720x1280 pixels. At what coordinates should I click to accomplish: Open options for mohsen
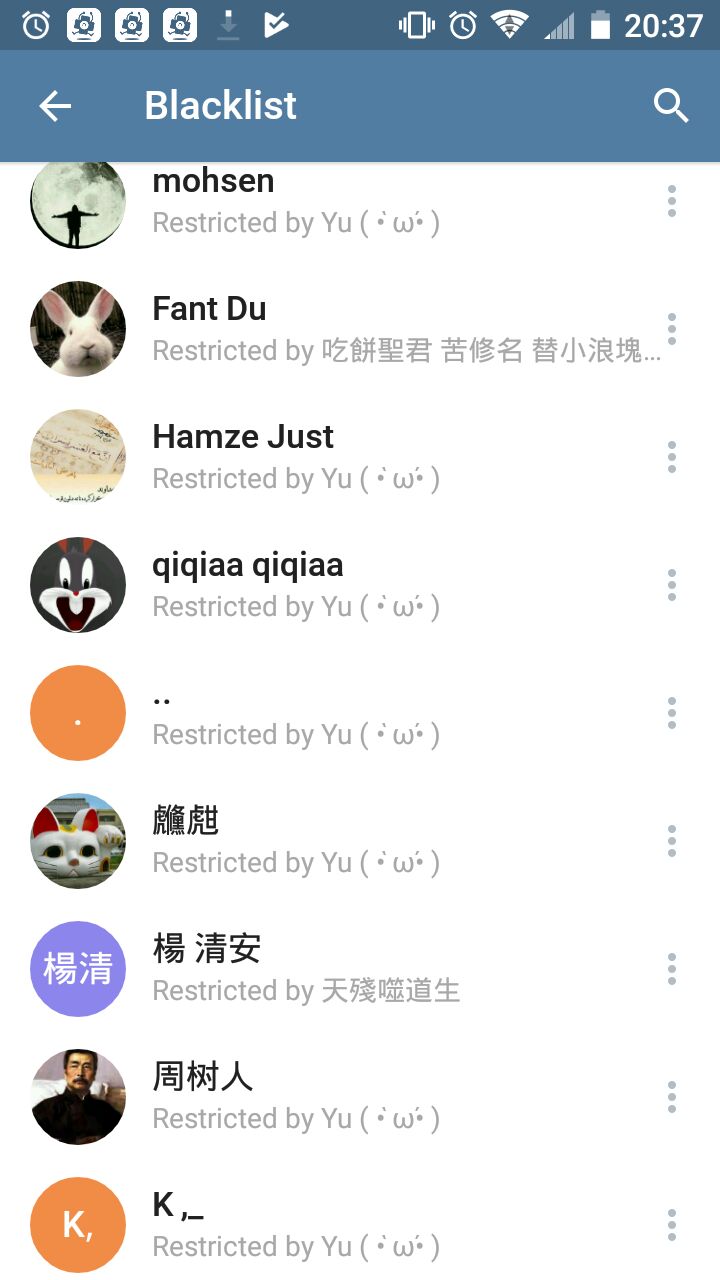[x=672, y=201]
